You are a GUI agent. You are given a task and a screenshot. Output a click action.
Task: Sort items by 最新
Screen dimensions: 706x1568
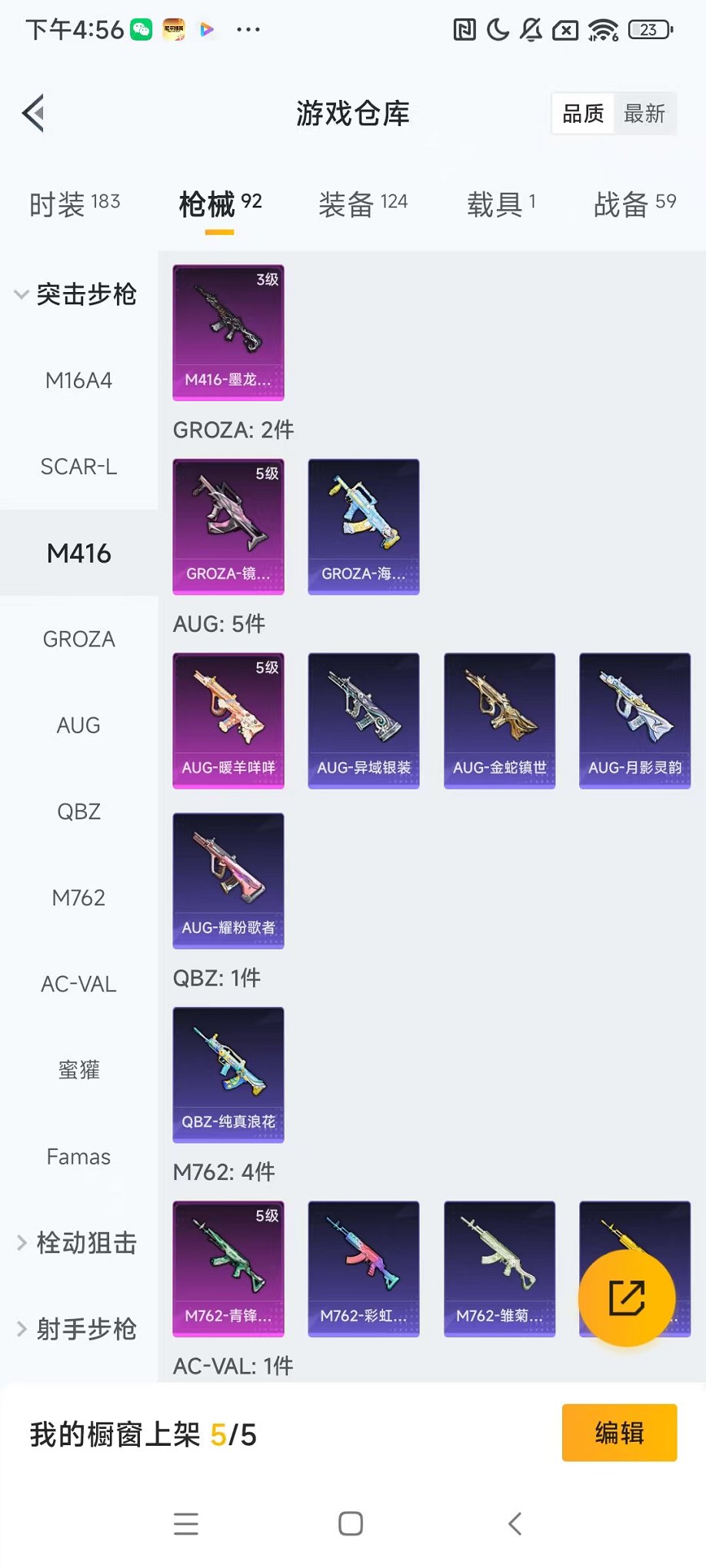point(644,114)
